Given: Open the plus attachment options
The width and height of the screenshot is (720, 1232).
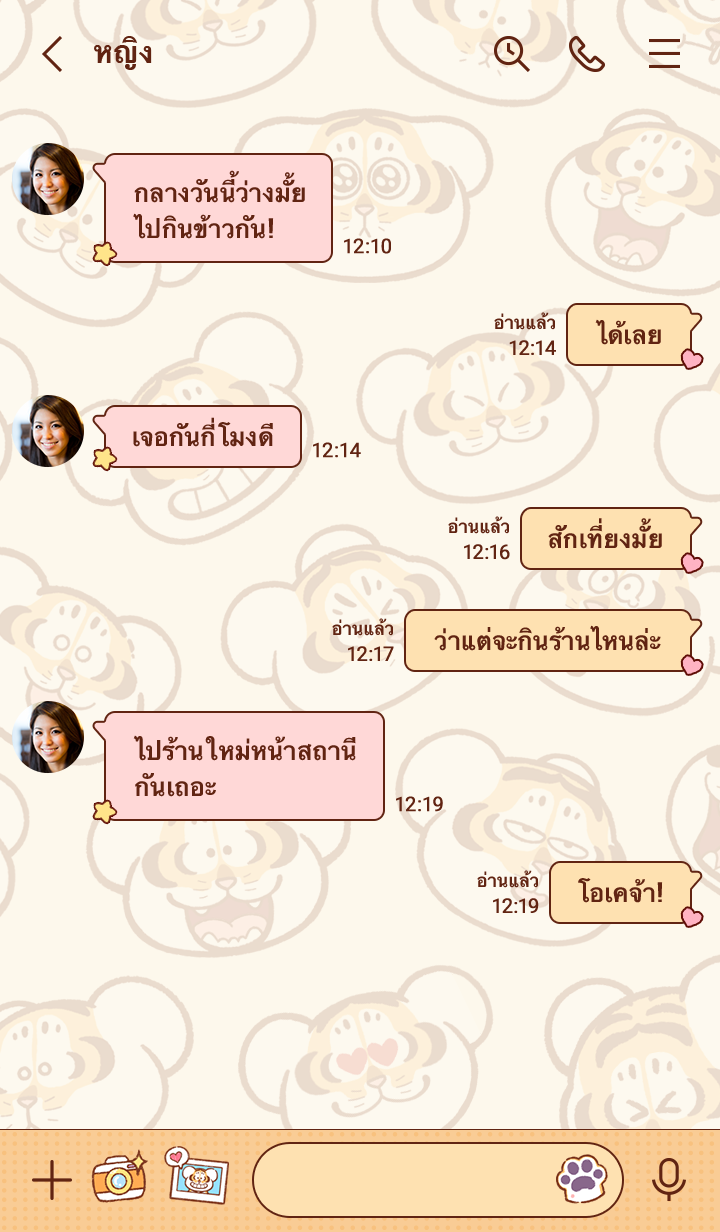Looking at the screenshot, I should (x=52, y=1181).
